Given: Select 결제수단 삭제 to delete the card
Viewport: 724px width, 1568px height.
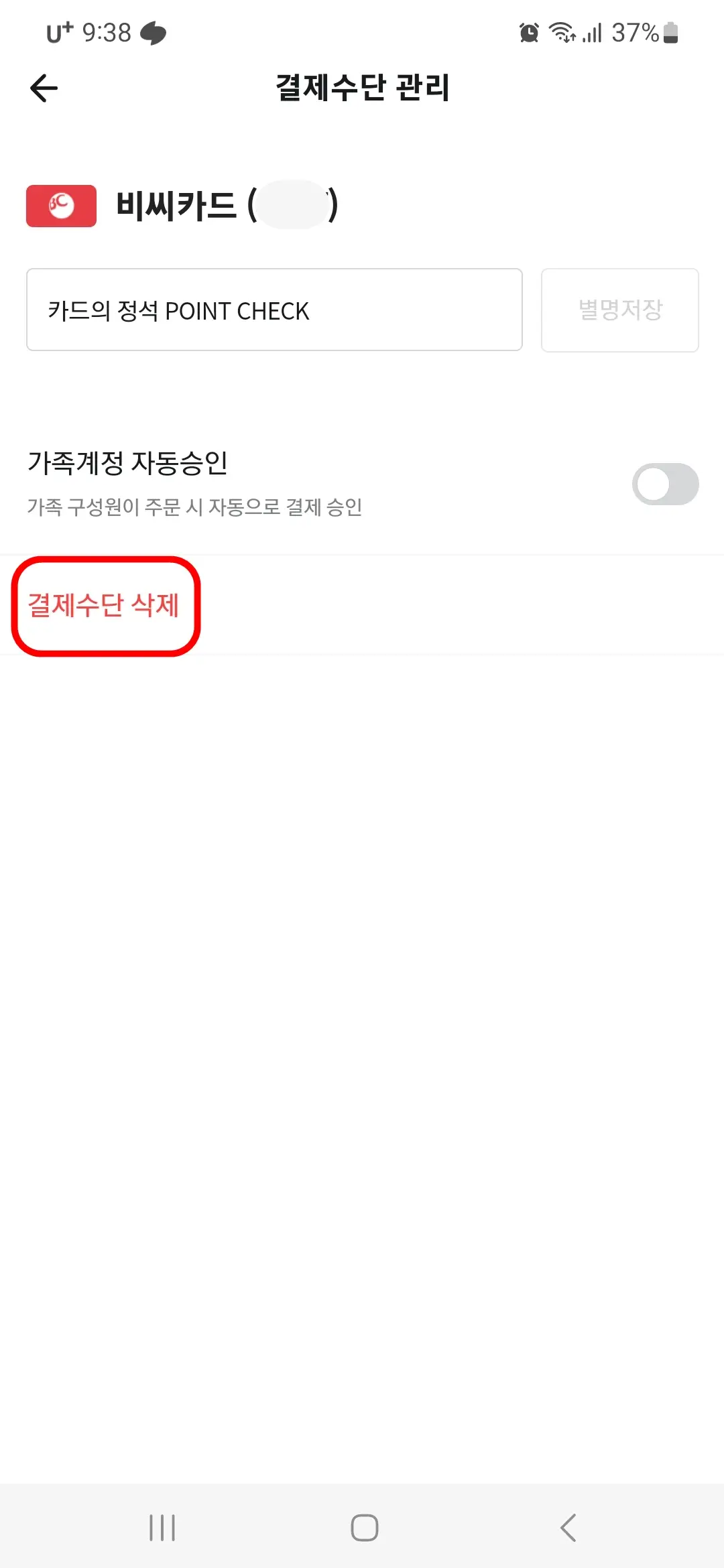Looking at the screenshot, I should pyautogui.click(x=105, y=605).
